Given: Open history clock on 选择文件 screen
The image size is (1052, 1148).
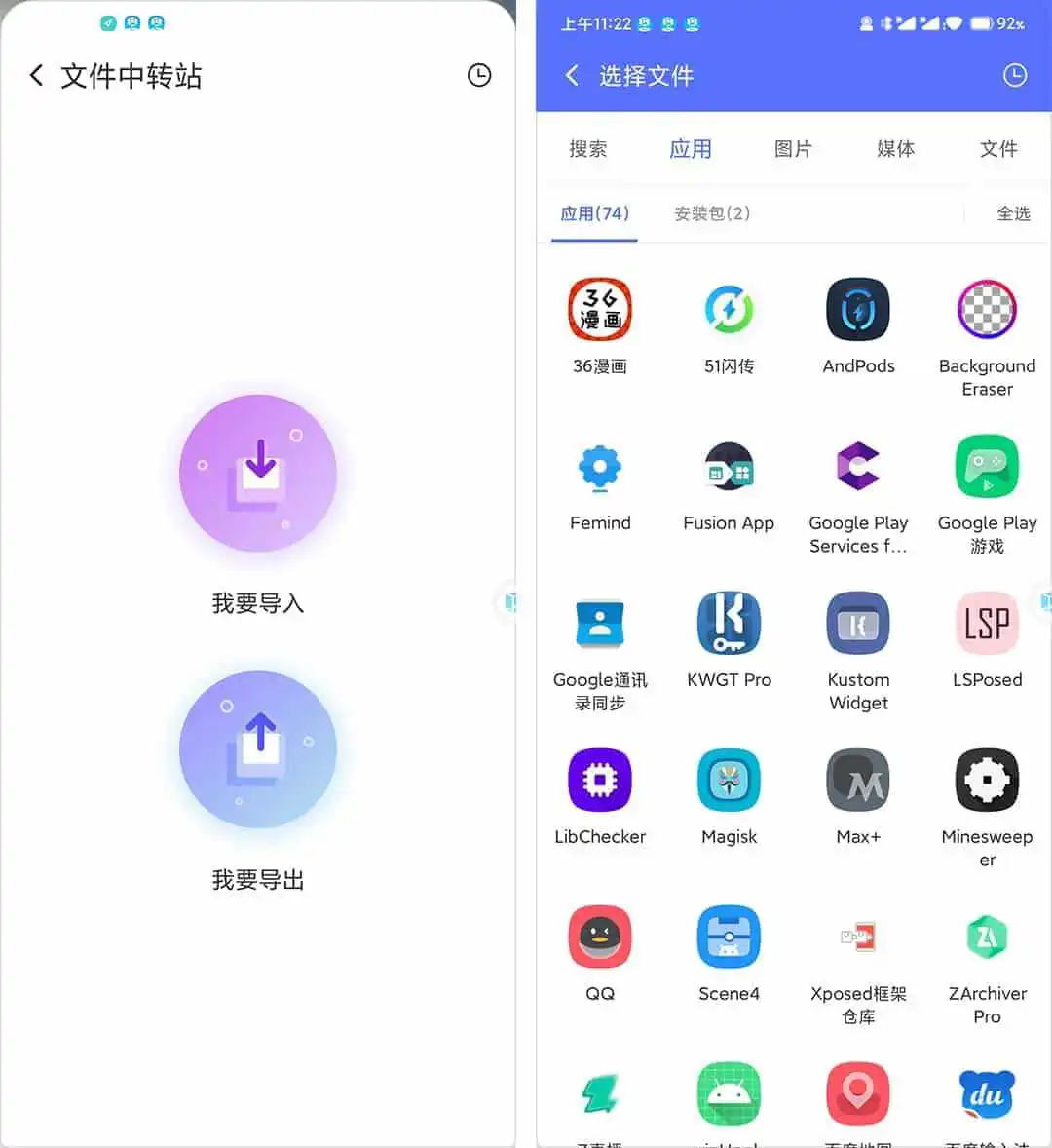Looking at the screenshot, I should click(1015, 76).
